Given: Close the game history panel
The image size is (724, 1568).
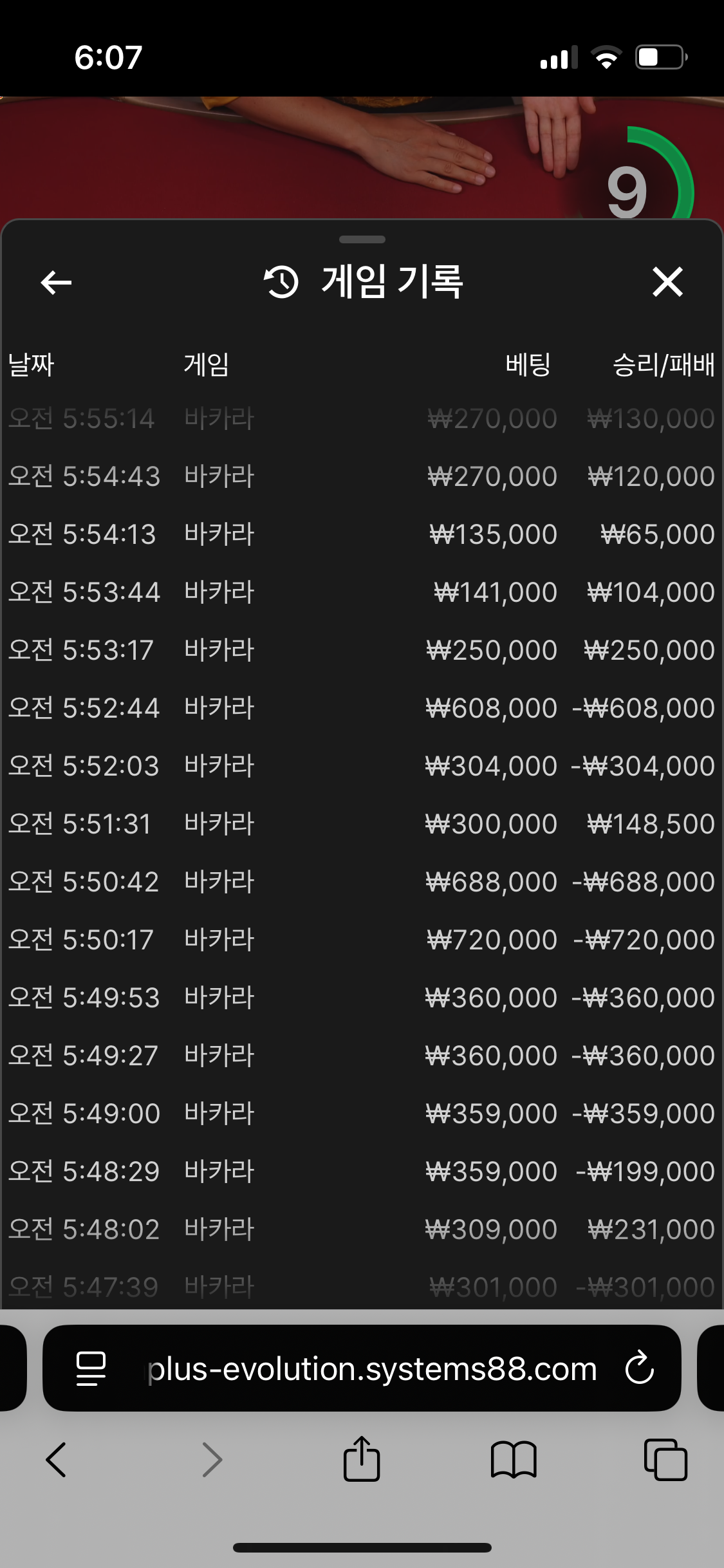Looking at the screenshot, I should [x=667, y=282].
